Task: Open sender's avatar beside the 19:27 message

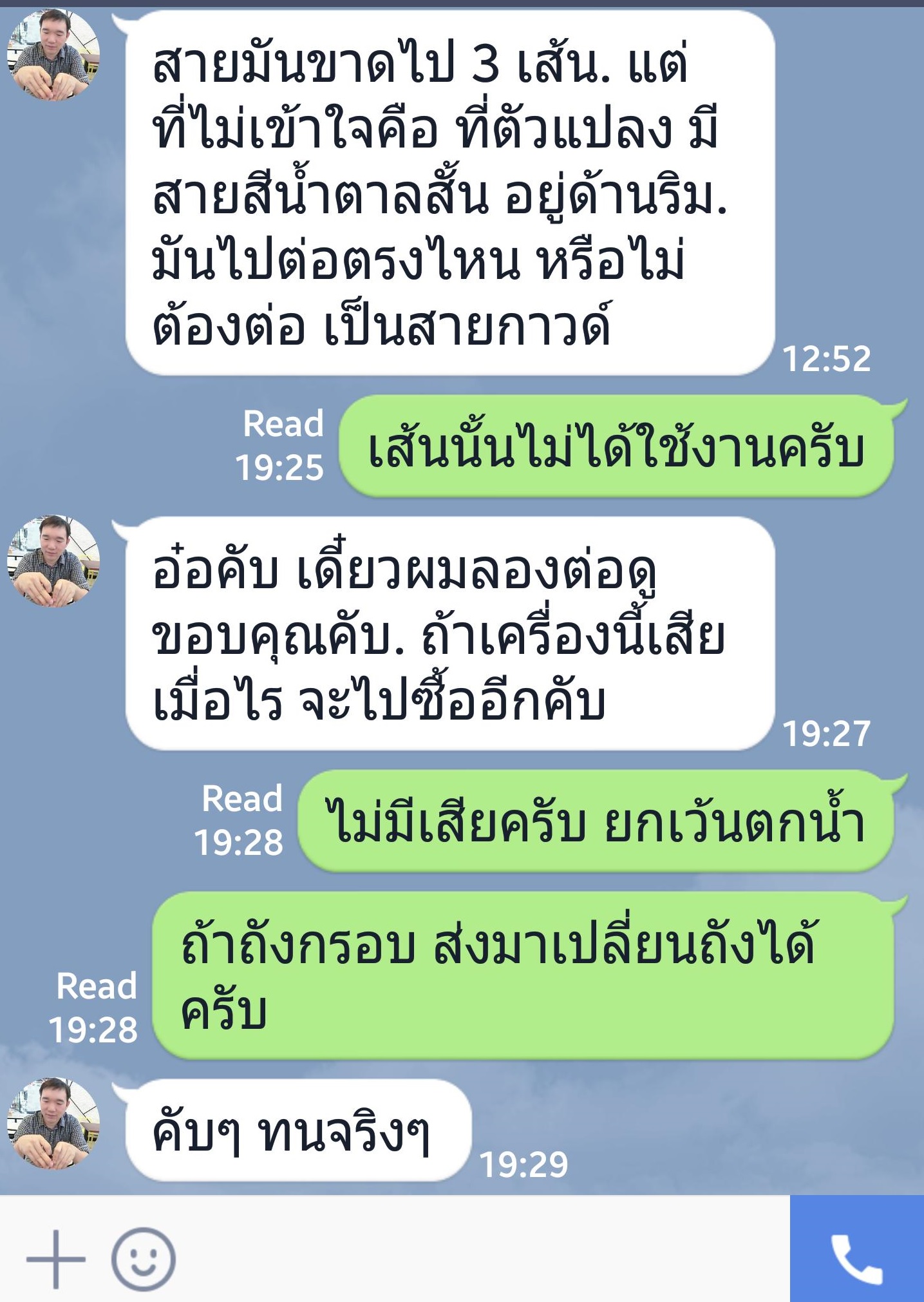Action: [53, 561]
